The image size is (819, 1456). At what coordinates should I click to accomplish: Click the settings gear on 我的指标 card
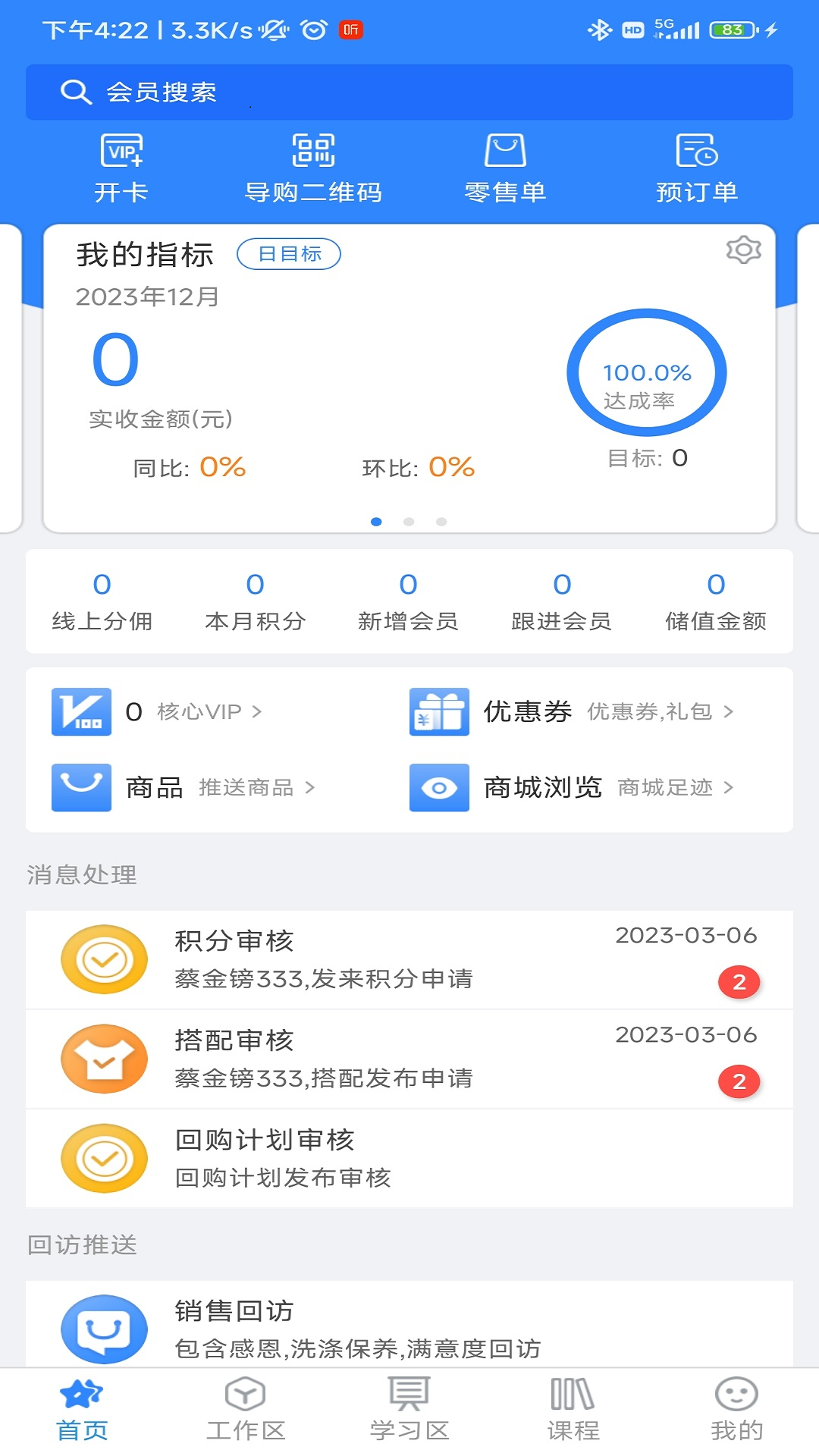click(x=745, y=249)
